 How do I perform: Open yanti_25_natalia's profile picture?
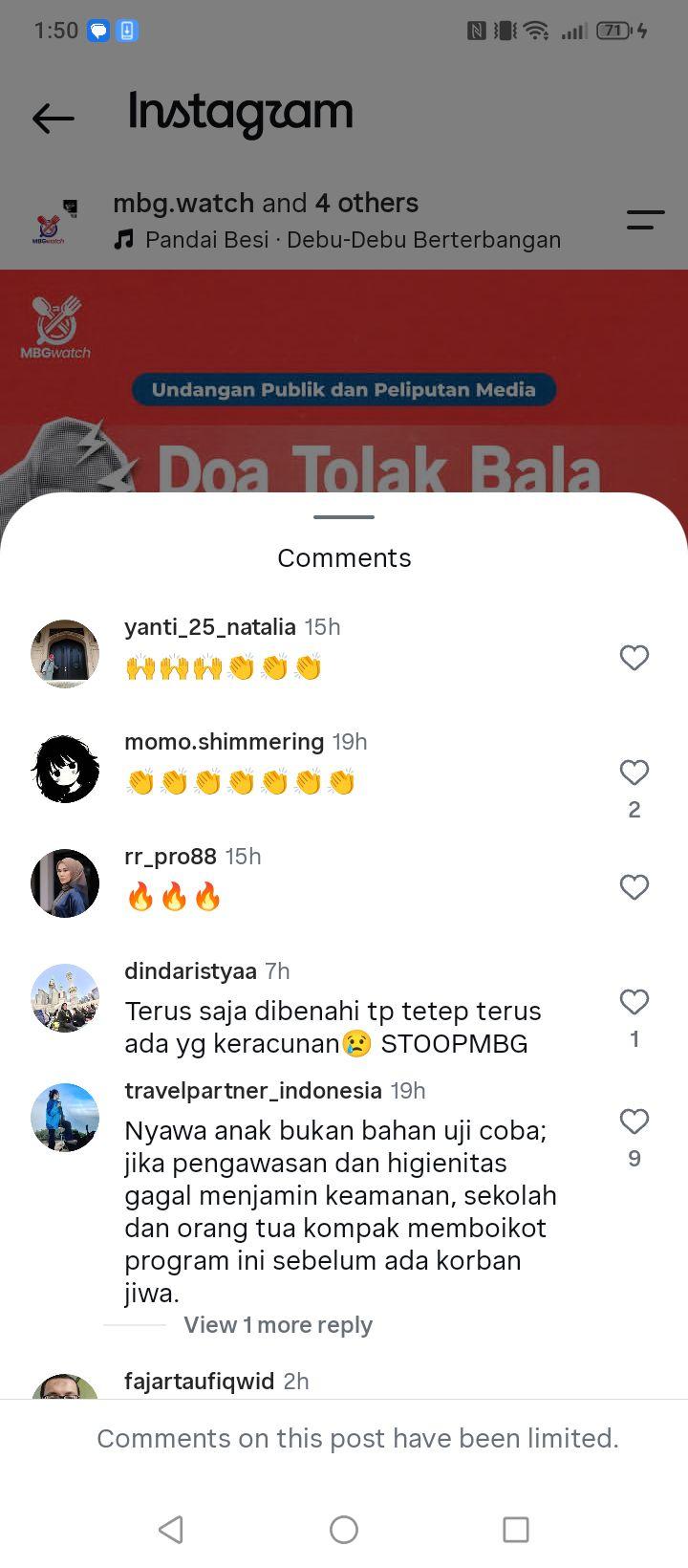(65, 654)
